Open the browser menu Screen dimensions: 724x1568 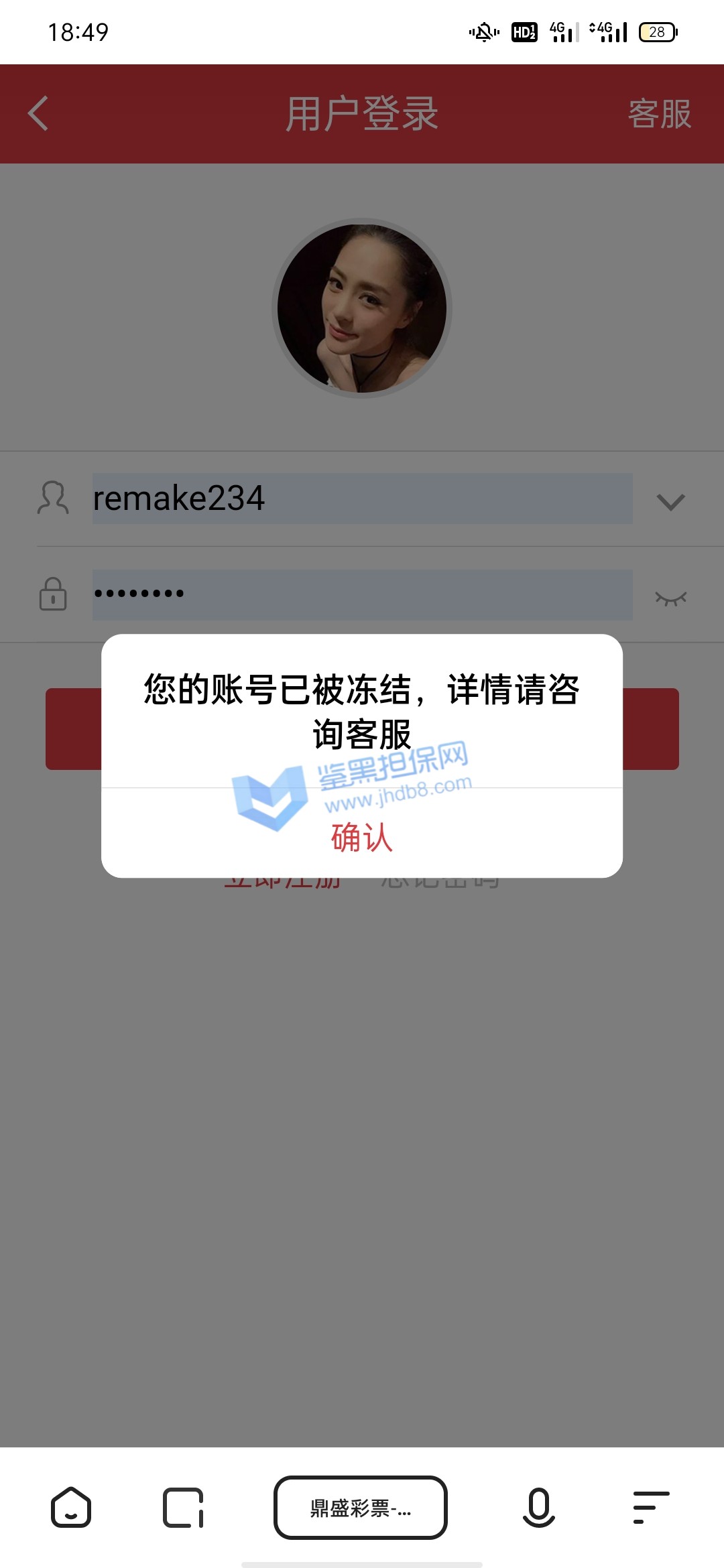[651, 1508]
